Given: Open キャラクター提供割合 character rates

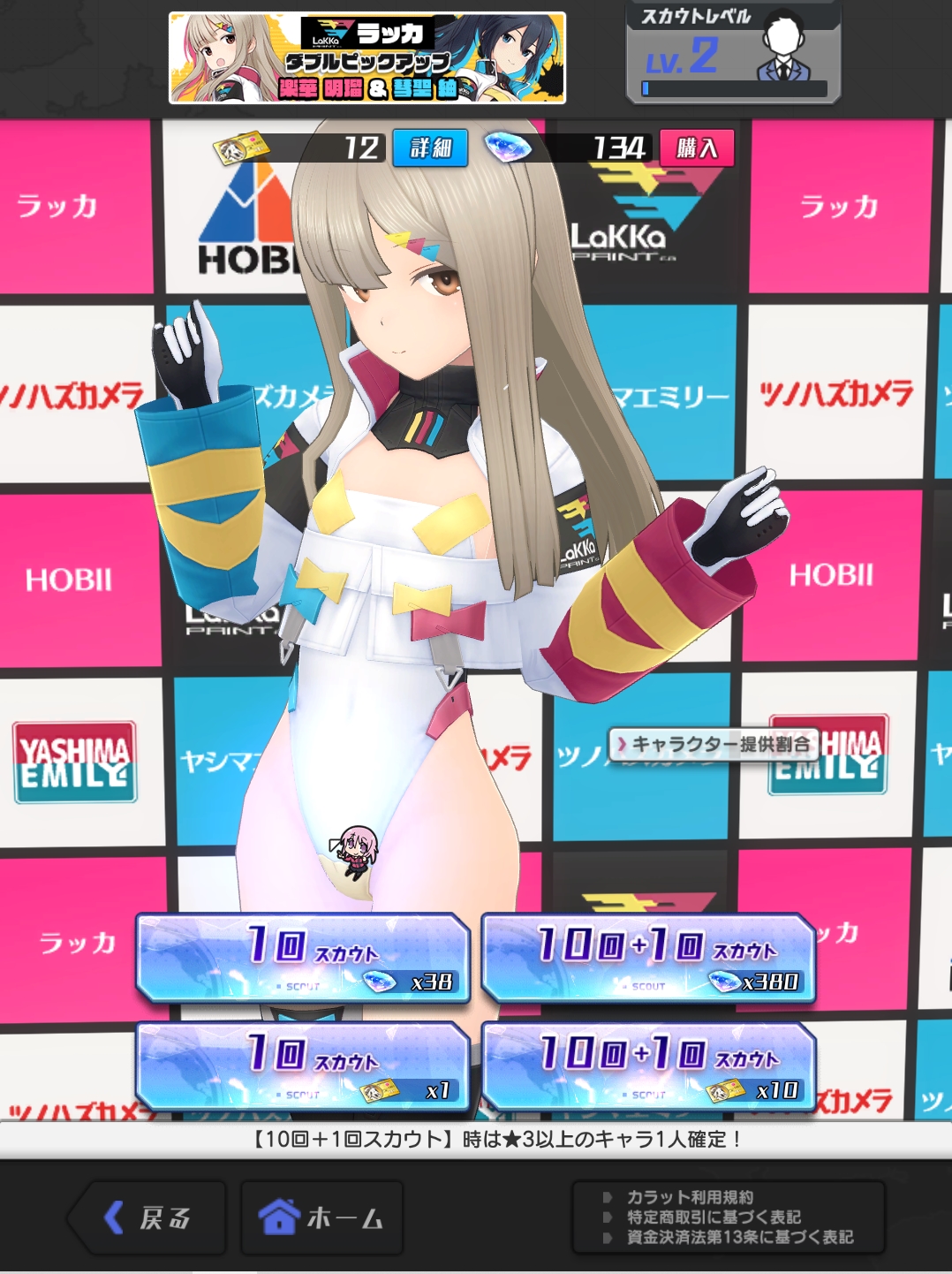Looking at the screenshot, I should coord(713,744).
